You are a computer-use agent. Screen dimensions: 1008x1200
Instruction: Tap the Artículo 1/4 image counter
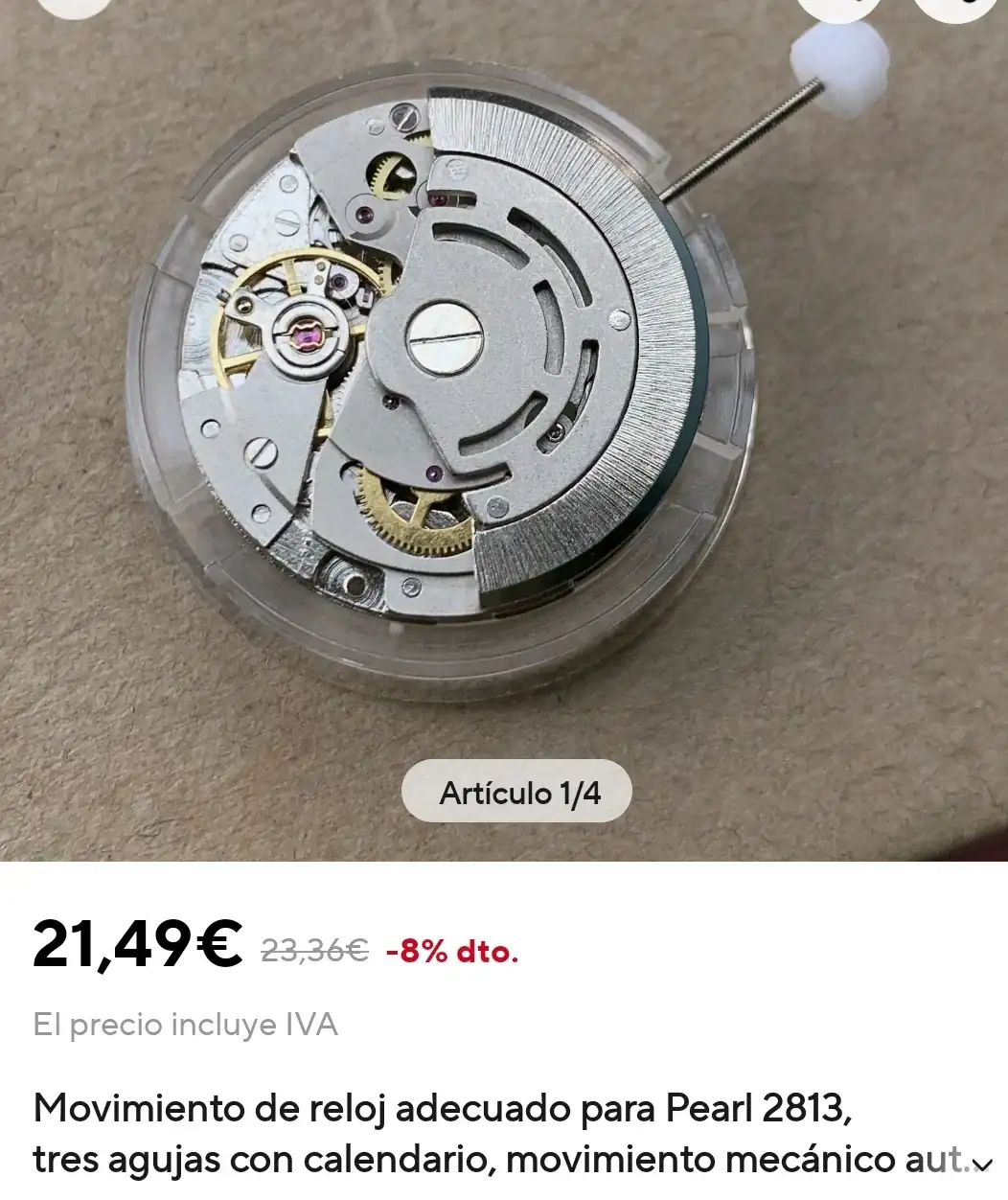[517, 793]
